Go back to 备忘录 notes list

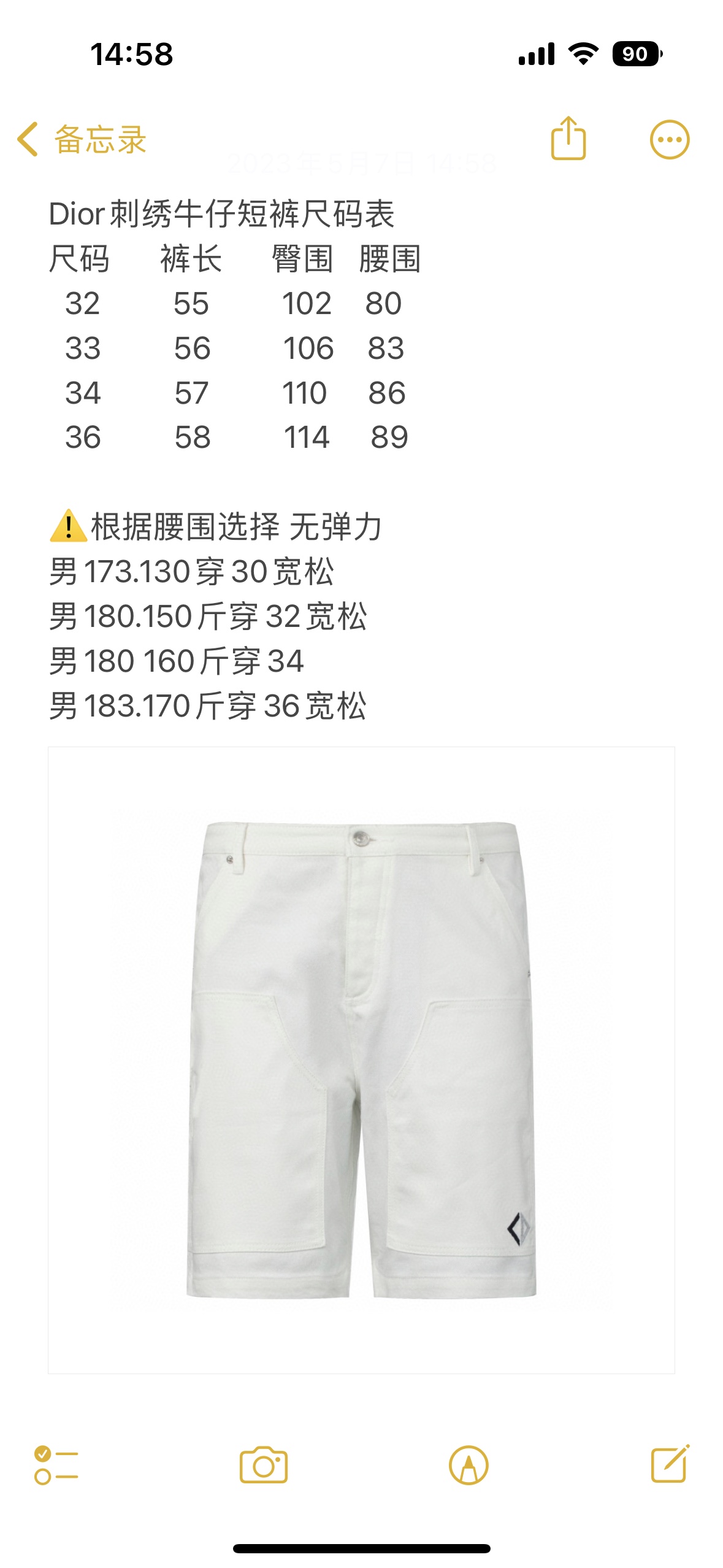coord(81,139)
